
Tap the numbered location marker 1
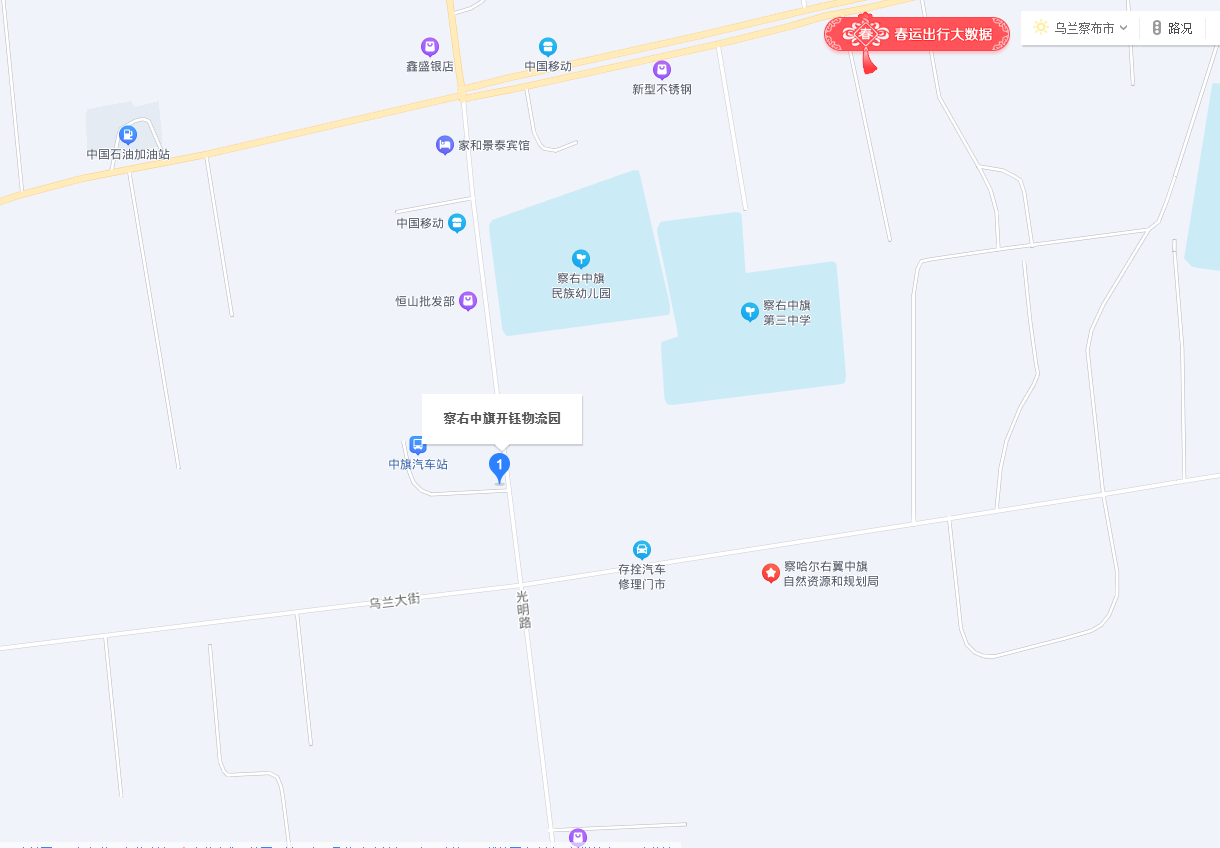(x=499, y=466)
